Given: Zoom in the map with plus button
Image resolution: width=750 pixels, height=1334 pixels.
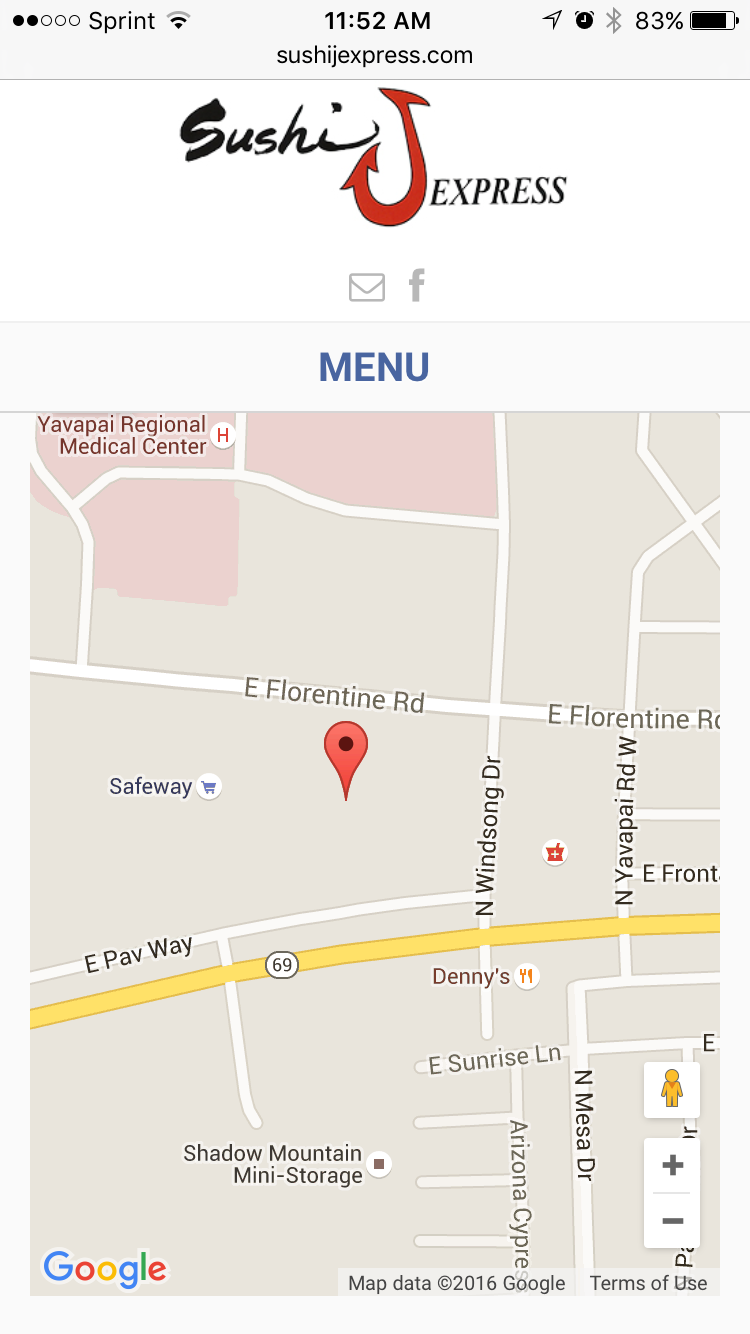Looking at the screenshot, I should pyautogui.click(x=672, y=1165).
